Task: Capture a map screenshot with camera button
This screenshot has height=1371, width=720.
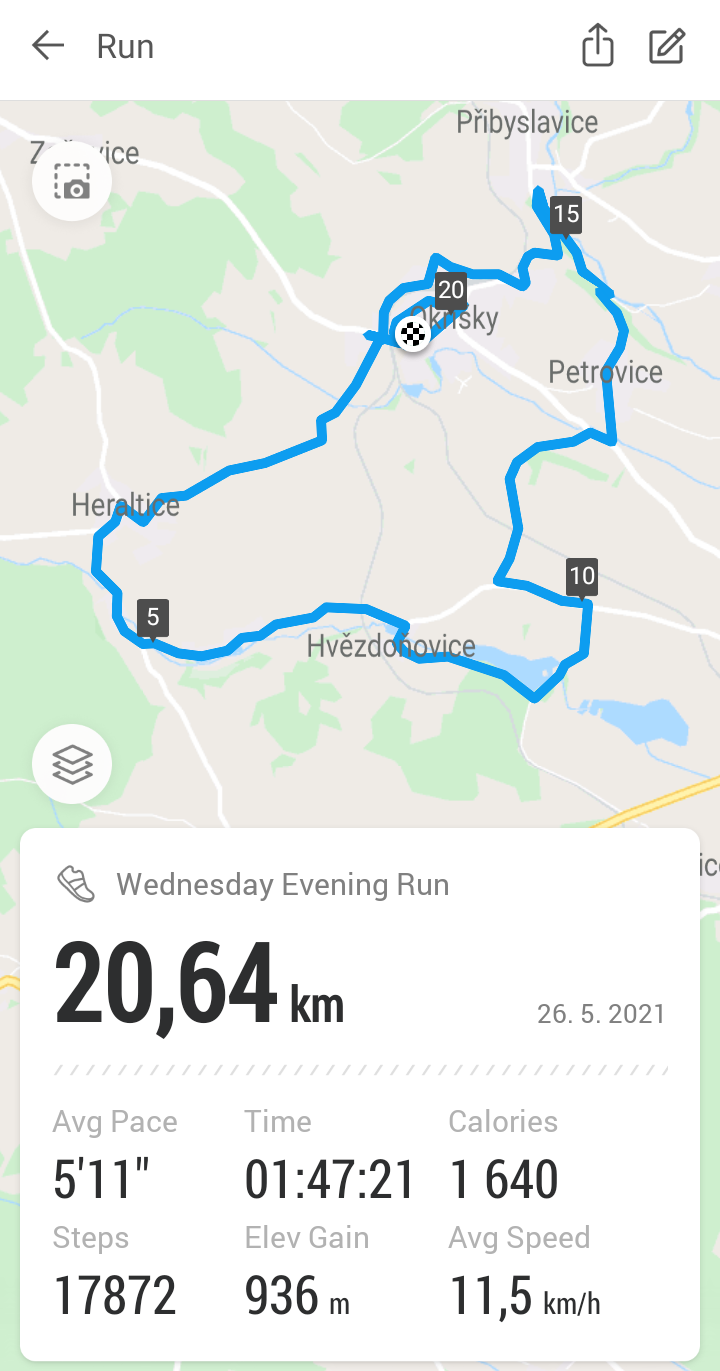Action: [72, 181]
